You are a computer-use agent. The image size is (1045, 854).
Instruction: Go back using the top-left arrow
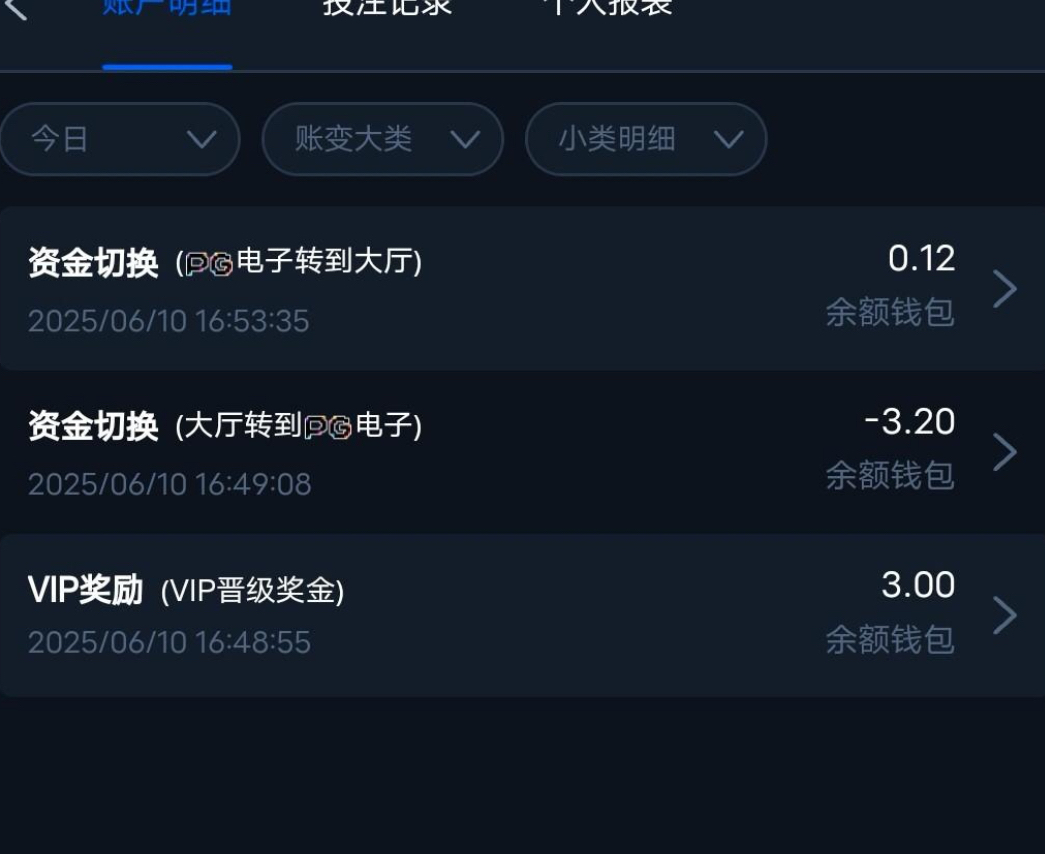(18, 8)
